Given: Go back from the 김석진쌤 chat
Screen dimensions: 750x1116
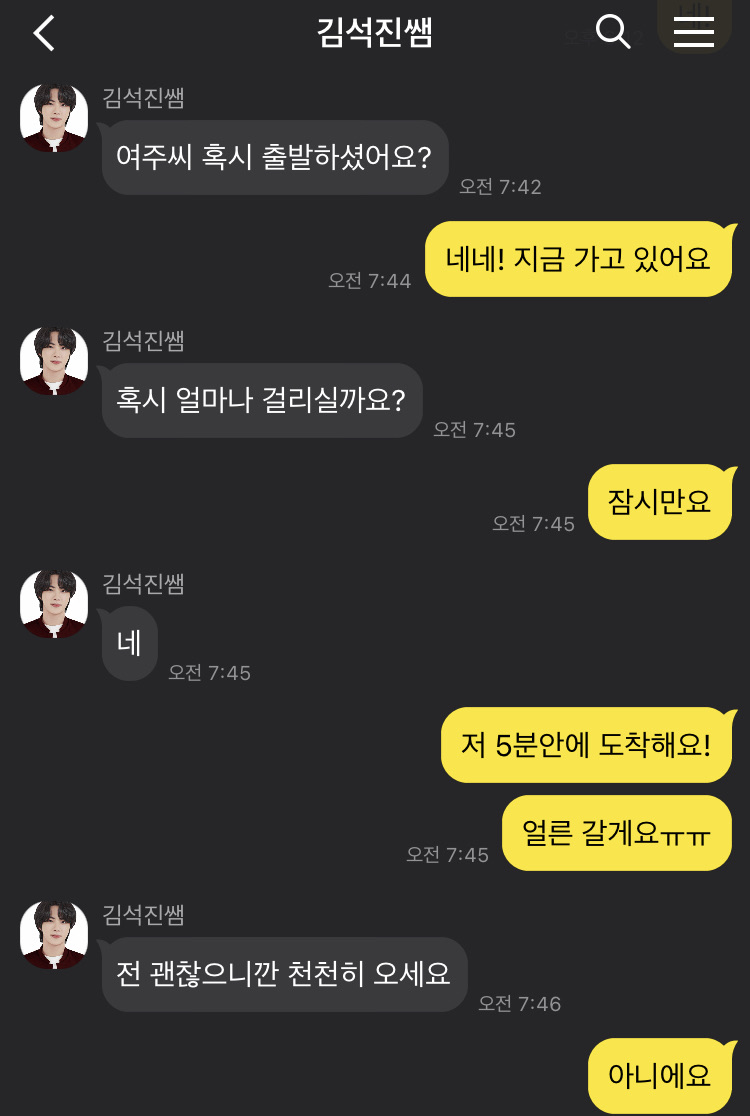Looking at the screenshot, I should [x=44, y=33].
